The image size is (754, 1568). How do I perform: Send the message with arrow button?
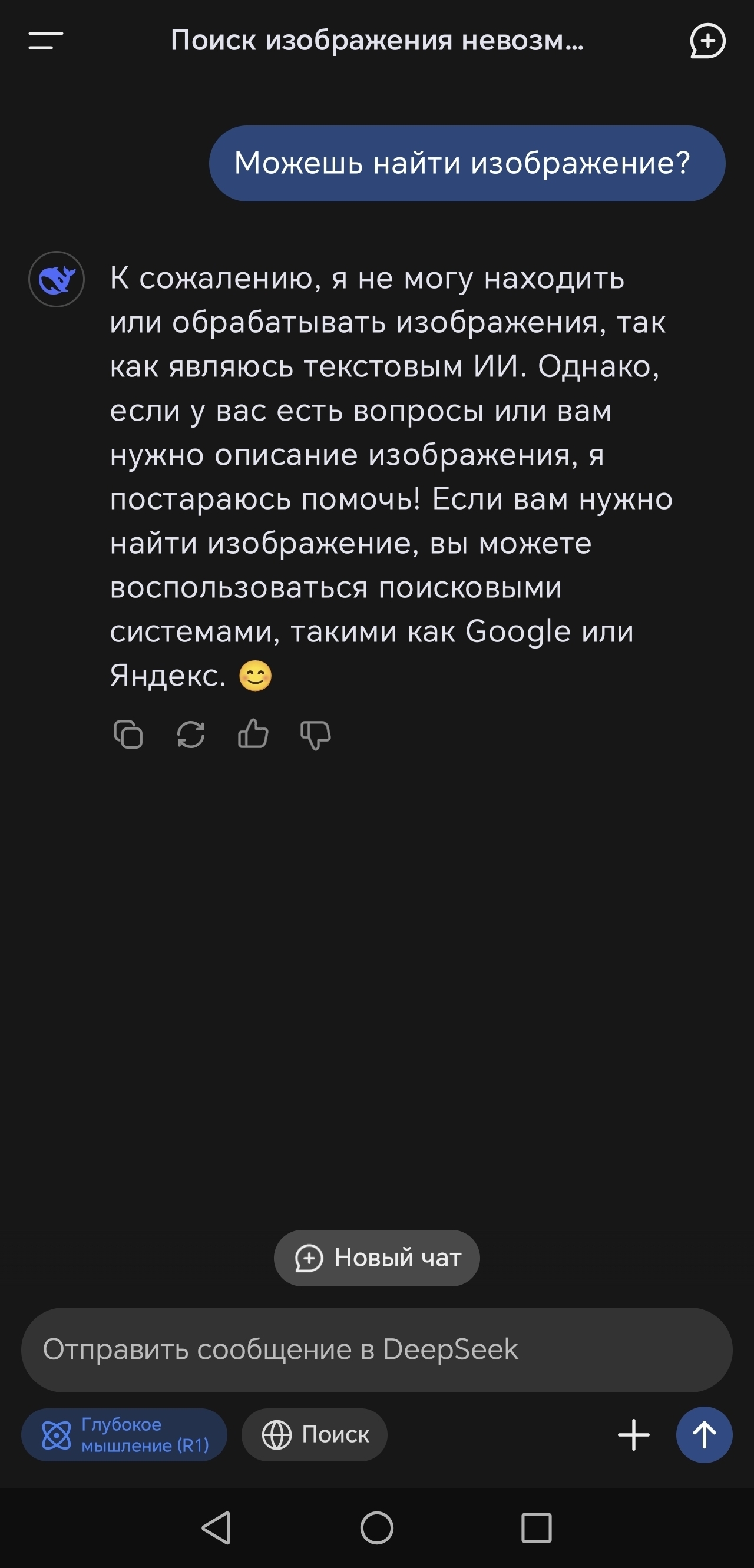pyautogui.click(x=704, y=1435)
